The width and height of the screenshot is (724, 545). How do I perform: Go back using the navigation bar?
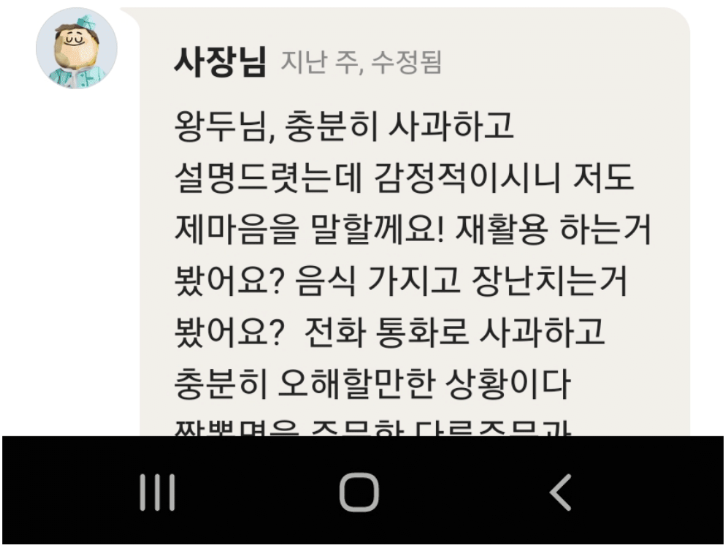[562, 492]
